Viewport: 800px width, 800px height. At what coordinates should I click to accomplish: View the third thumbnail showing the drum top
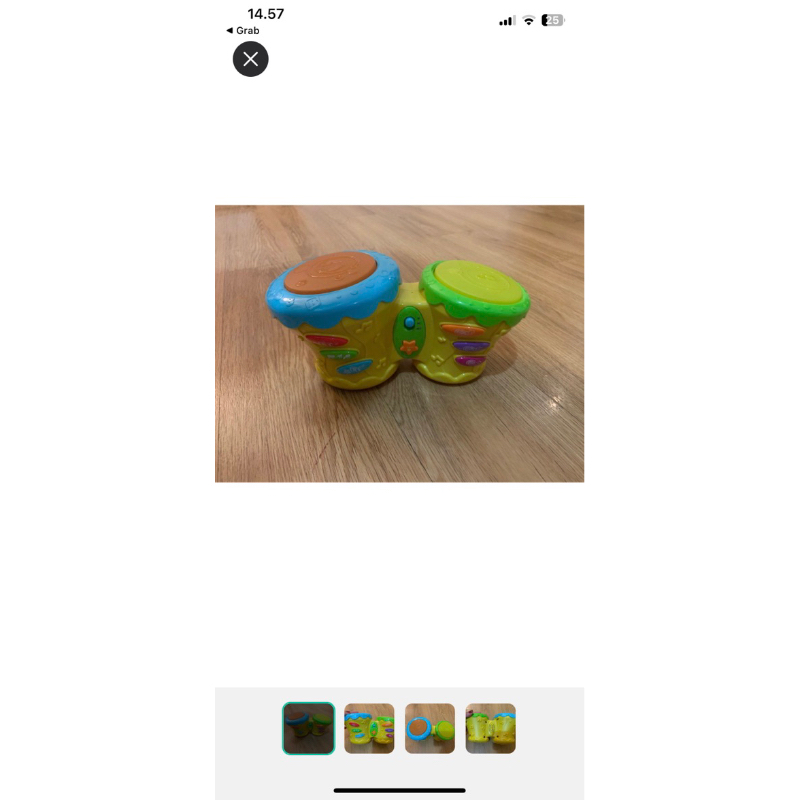tap(430, 728)
